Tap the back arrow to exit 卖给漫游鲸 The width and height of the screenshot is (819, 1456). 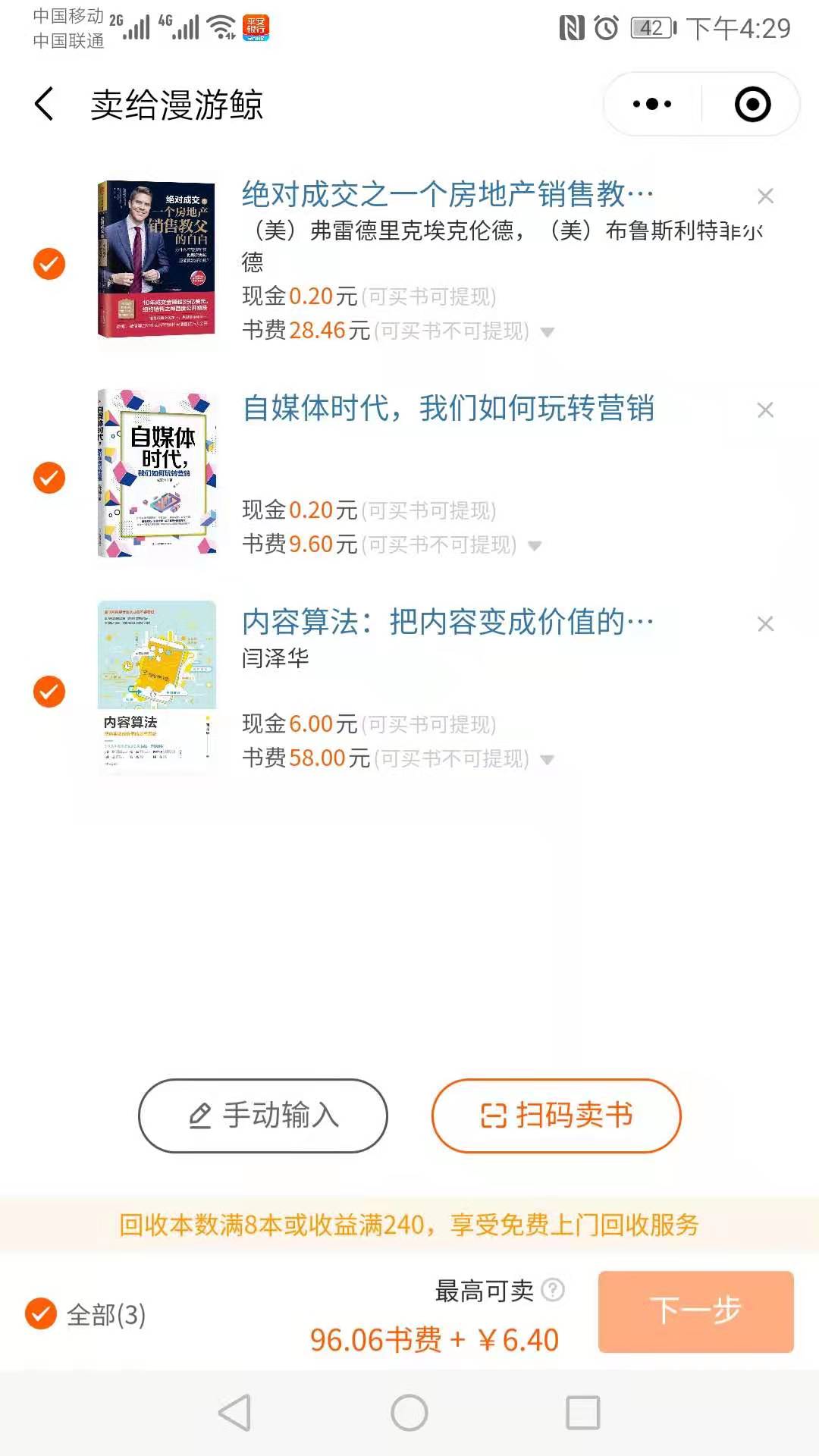45,105
